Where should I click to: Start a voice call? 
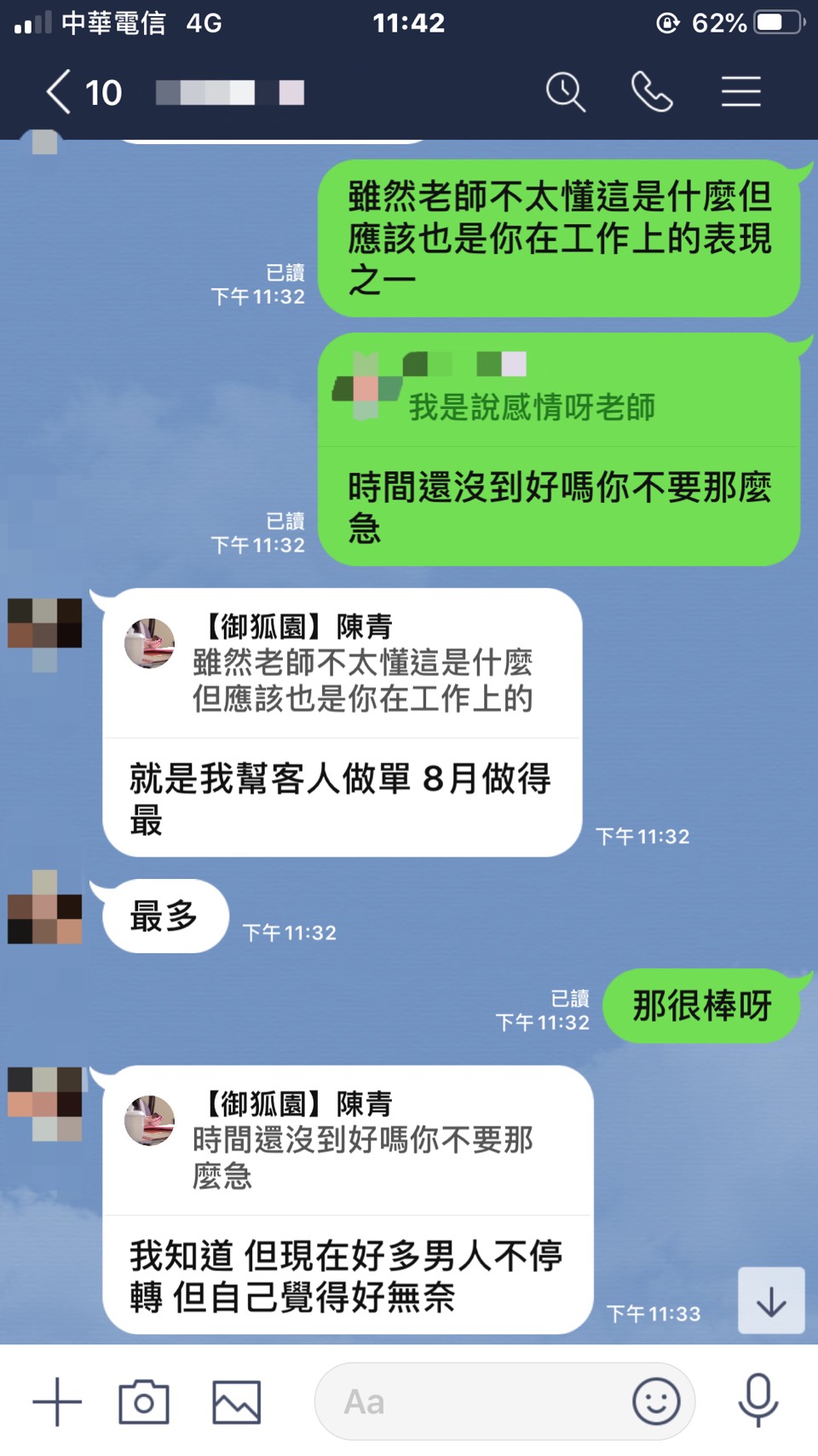[652, 92]
